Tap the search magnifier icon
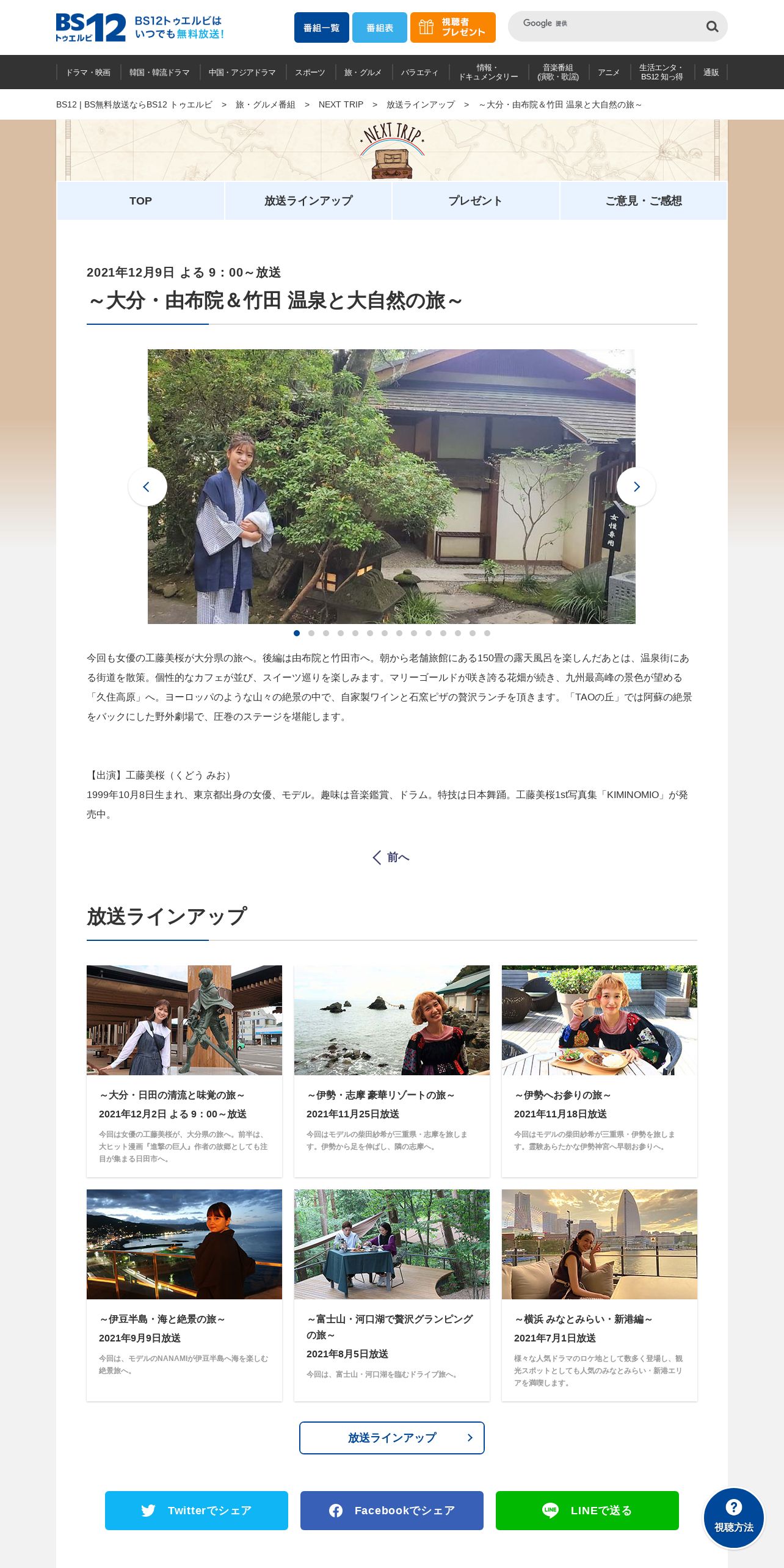Viewport: 784px width, 1568px height. (712, 26)
